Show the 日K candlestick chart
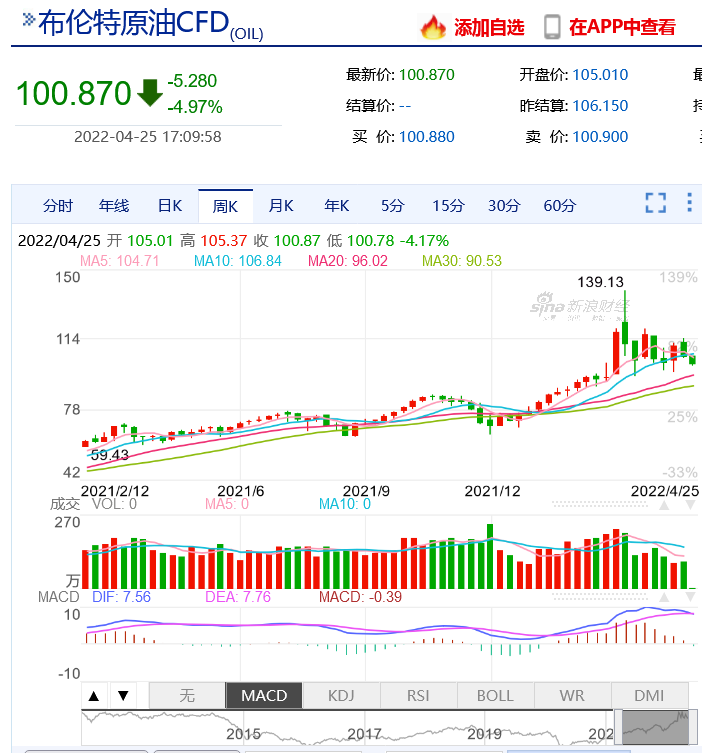The image size is (702, 753). 170,206
